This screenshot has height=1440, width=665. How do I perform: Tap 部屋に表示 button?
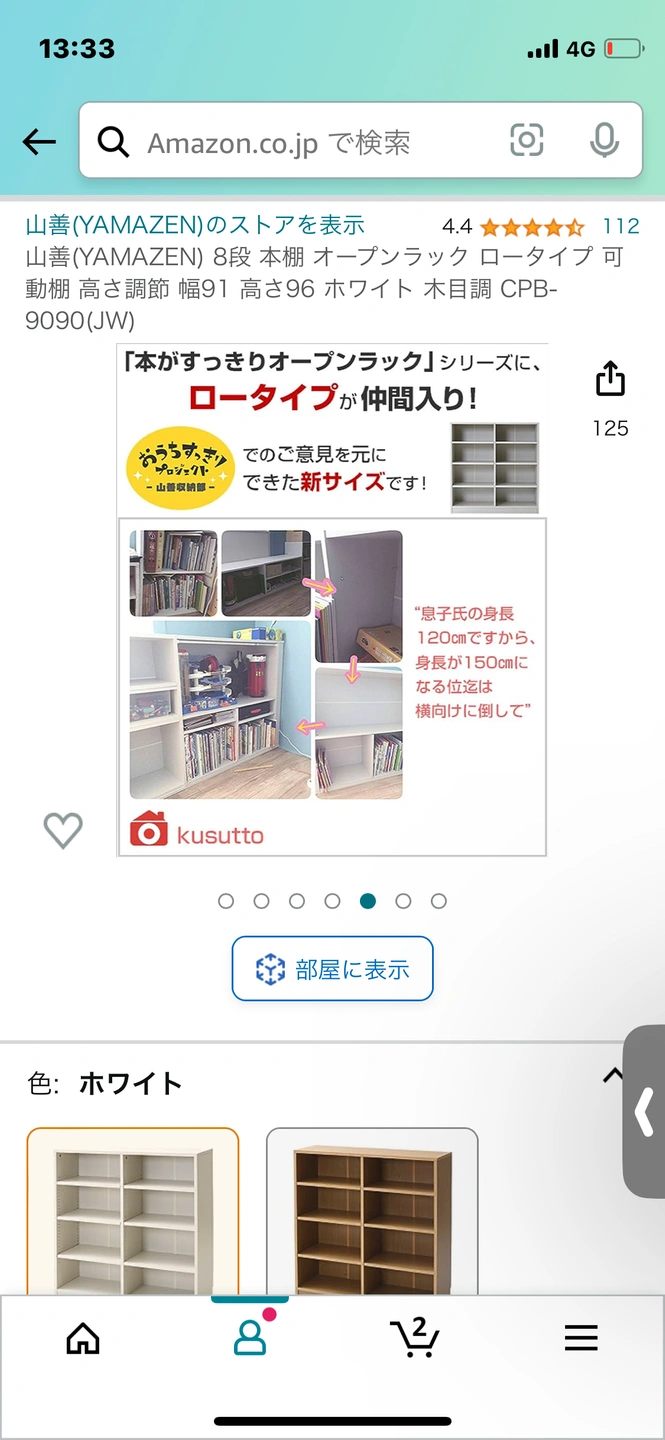pyautogui.click(x=332, y=968)
